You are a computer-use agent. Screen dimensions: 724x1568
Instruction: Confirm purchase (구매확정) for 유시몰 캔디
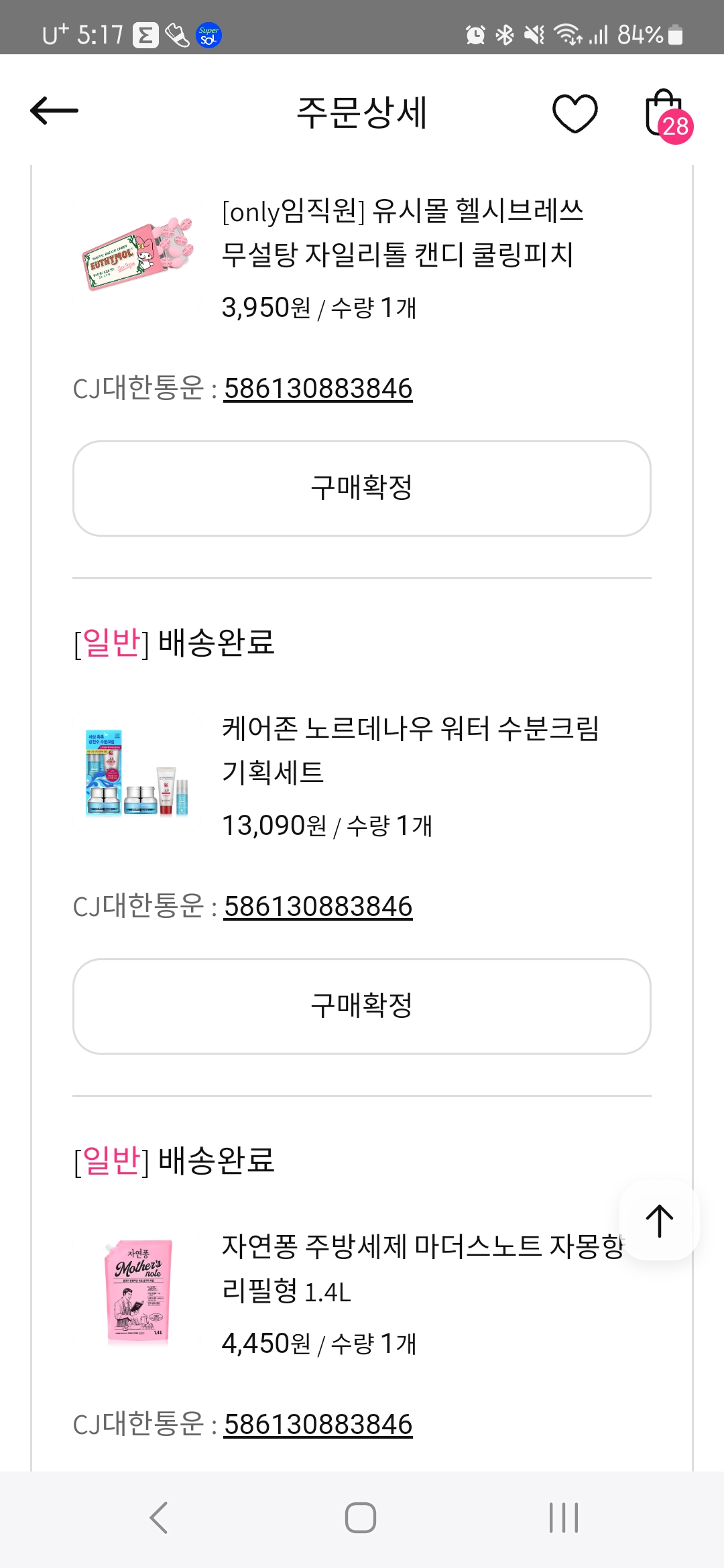[x=362, y=488]
